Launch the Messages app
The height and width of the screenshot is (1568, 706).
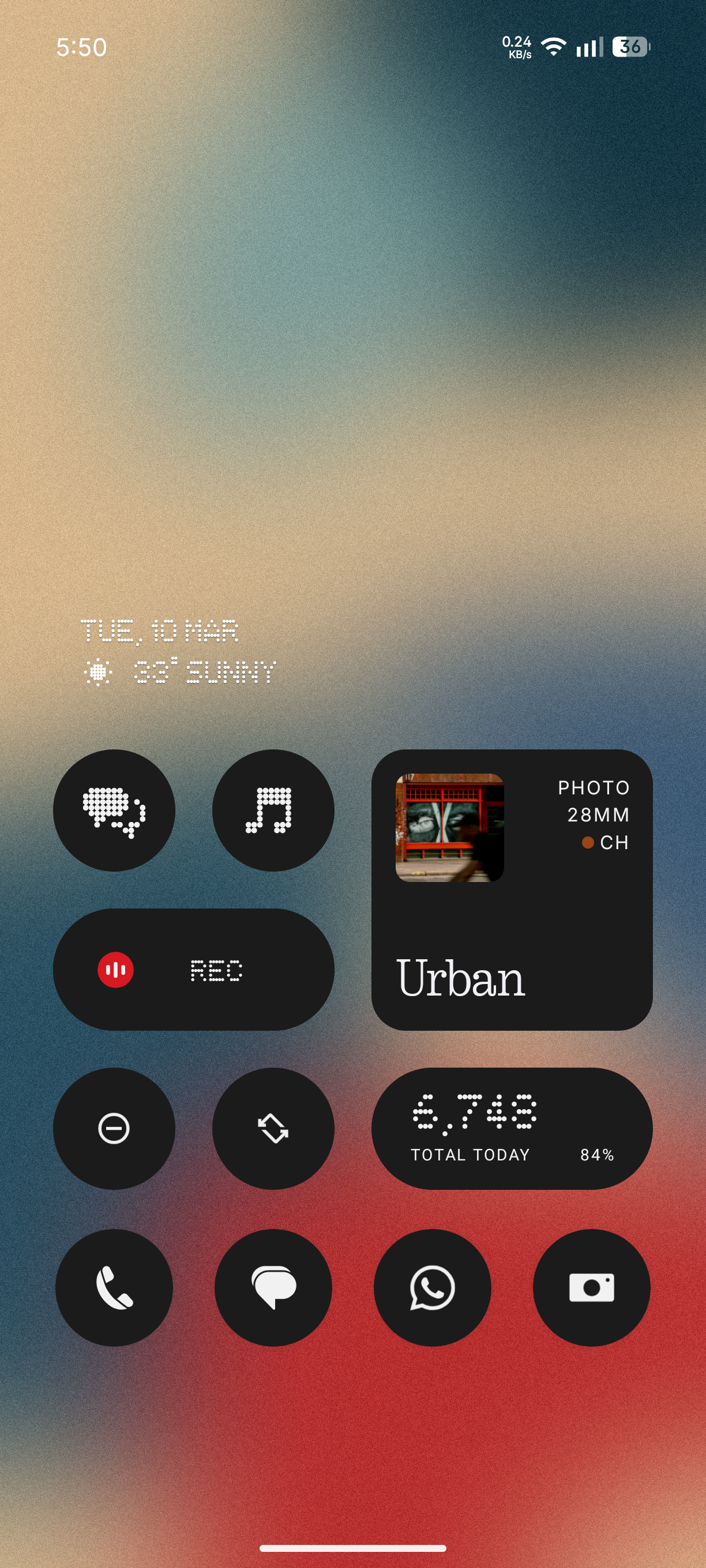pyautogui.click(x=273, y=1287)
